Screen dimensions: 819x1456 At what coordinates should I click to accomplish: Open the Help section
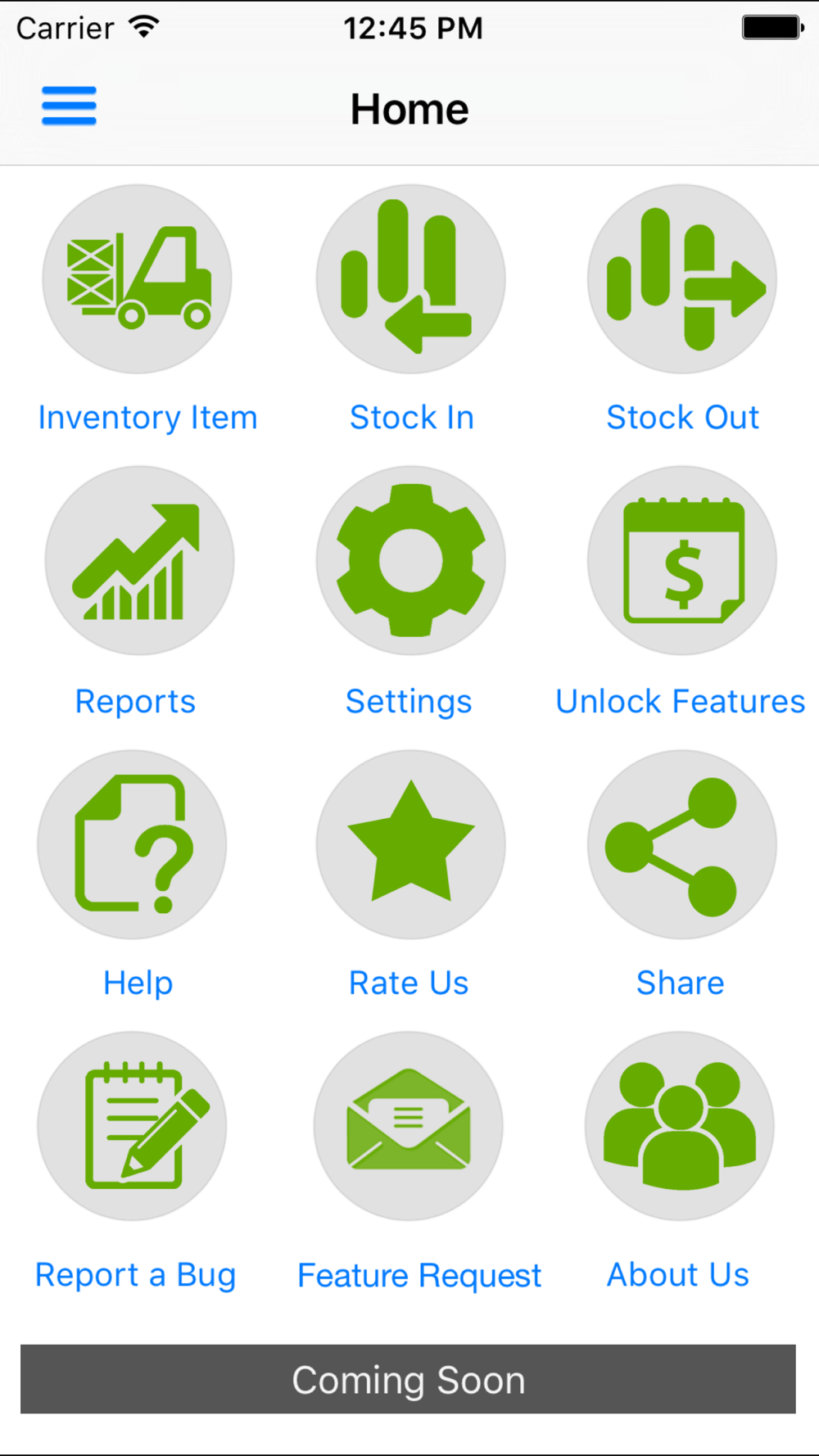(x=133, y=844)
